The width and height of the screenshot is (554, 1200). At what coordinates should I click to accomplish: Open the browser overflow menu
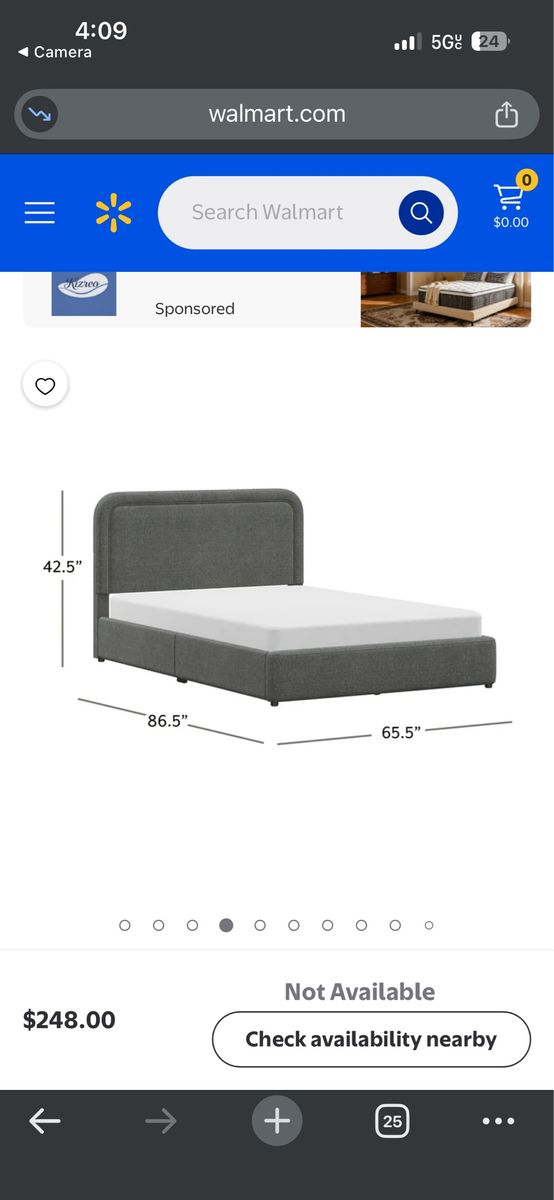tap(498, 1122)
